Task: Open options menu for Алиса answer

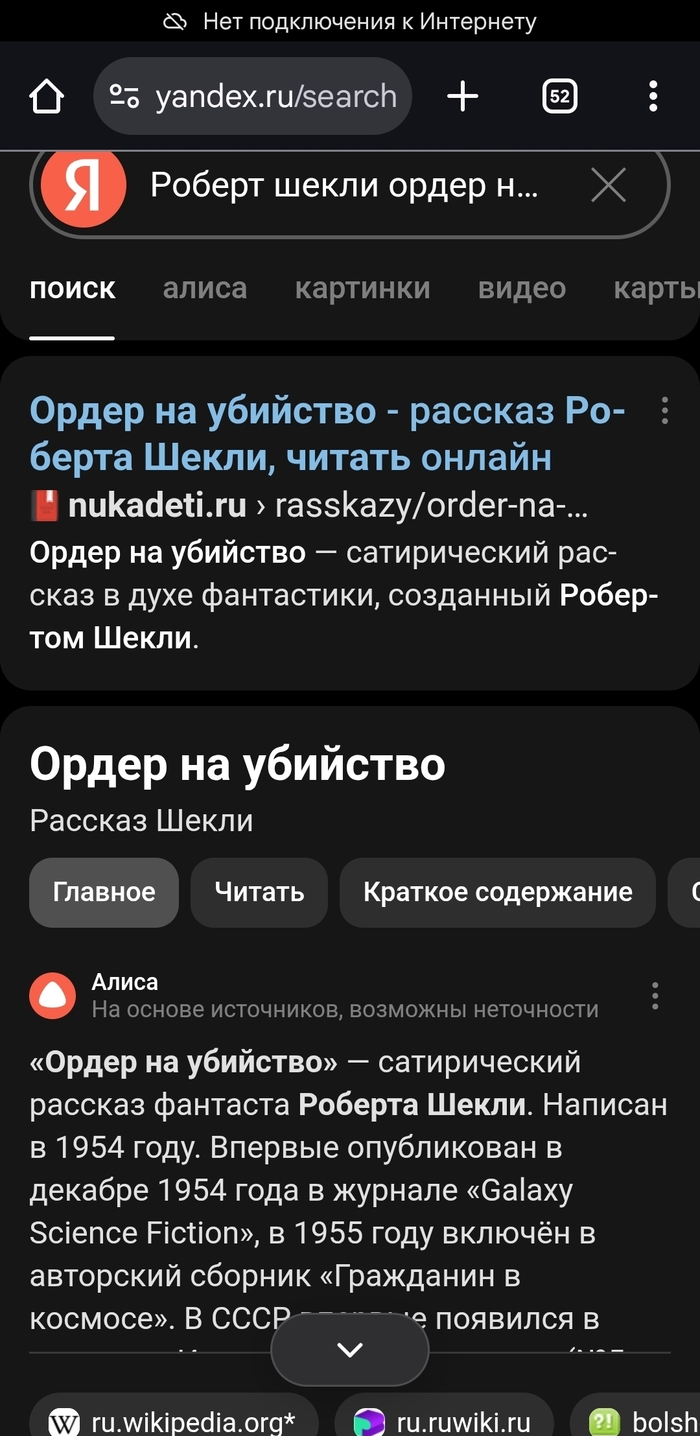Action: coord(655,996)
